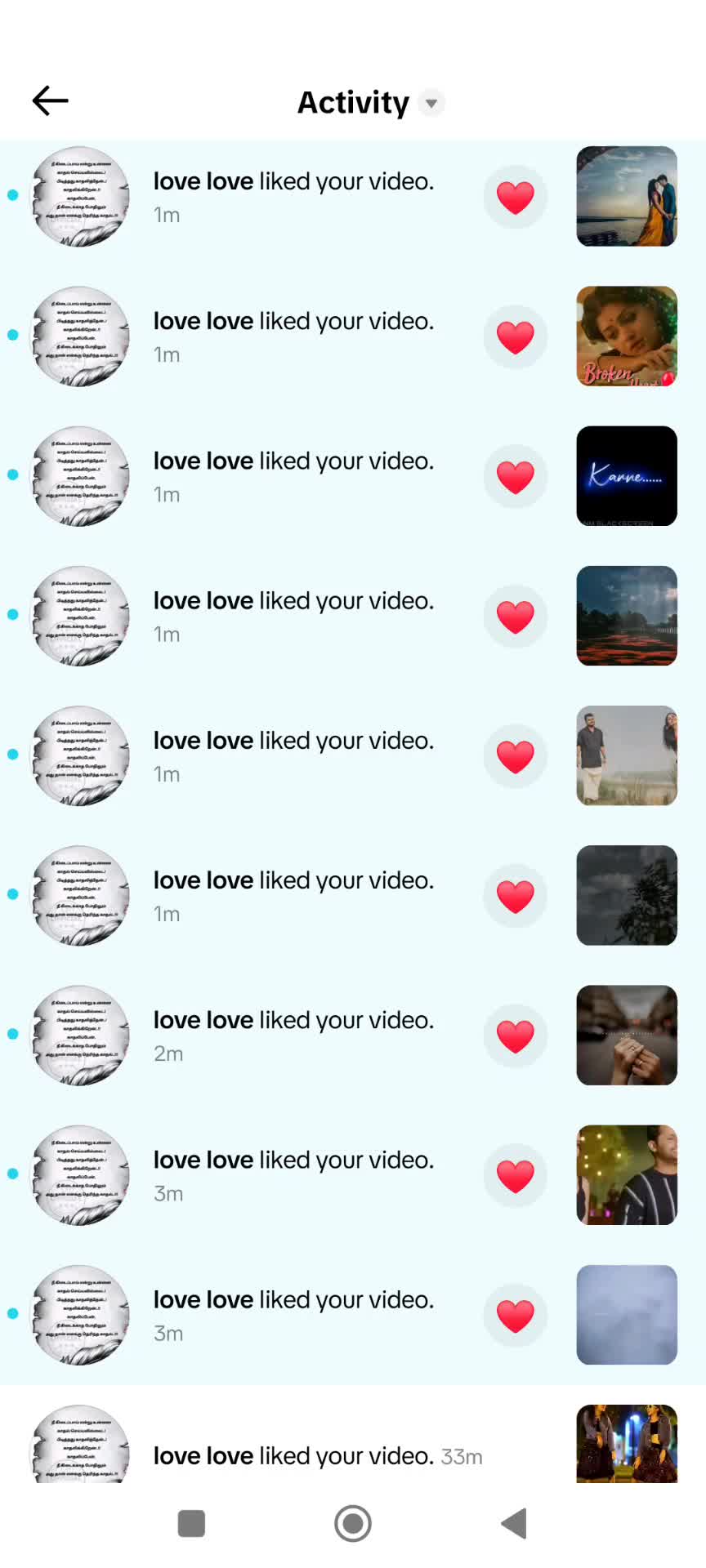This screenshot has width=706, height=1568.
Task: Open the Kanne black screen video thumbnail
Action: click(627, 476)
